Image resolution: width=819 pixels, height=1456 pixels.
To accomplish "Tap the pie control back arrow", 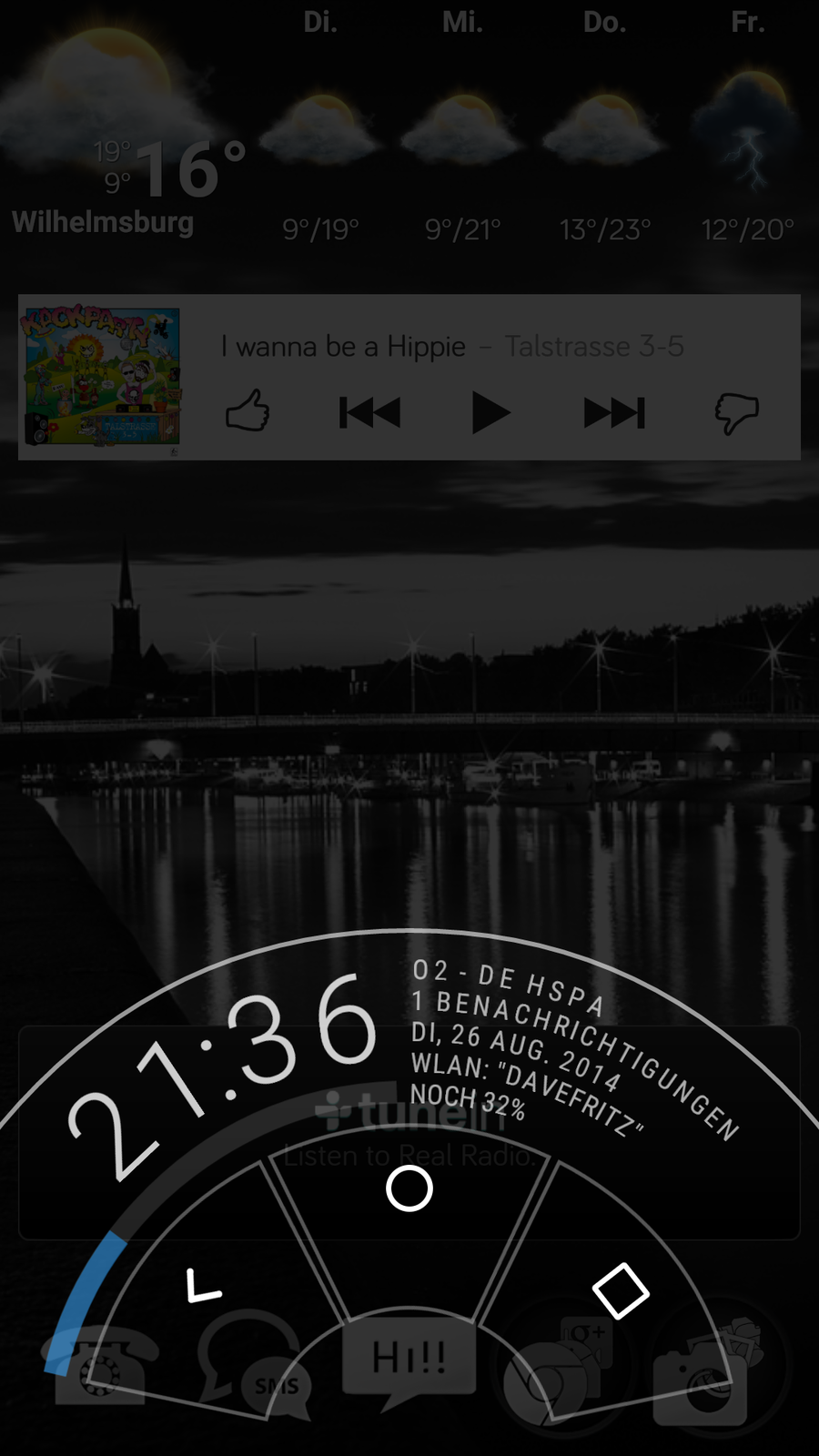I will [203, 1286].
